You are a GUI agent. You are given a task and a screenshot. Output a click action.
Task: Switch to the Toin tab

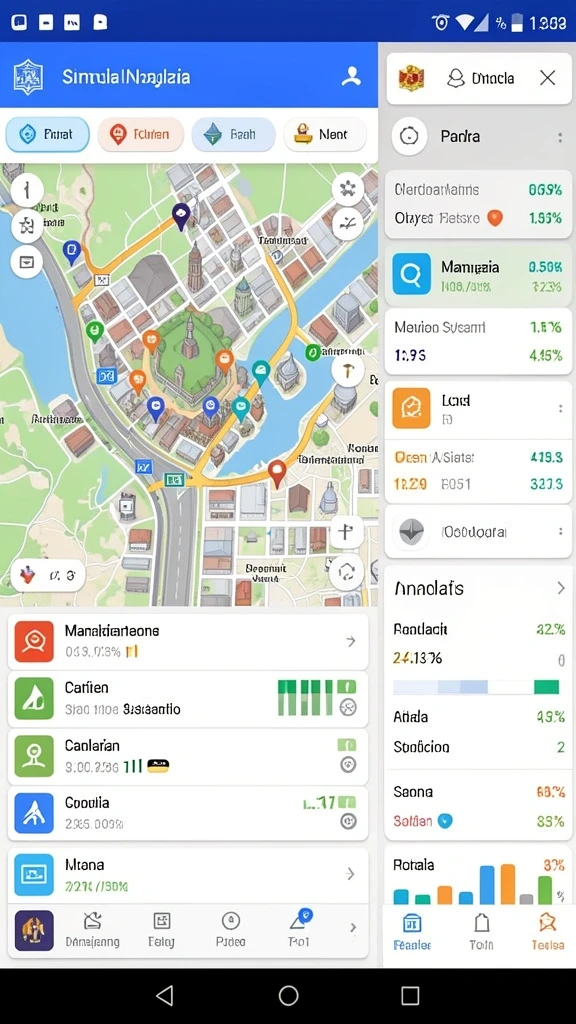[481, 932]
